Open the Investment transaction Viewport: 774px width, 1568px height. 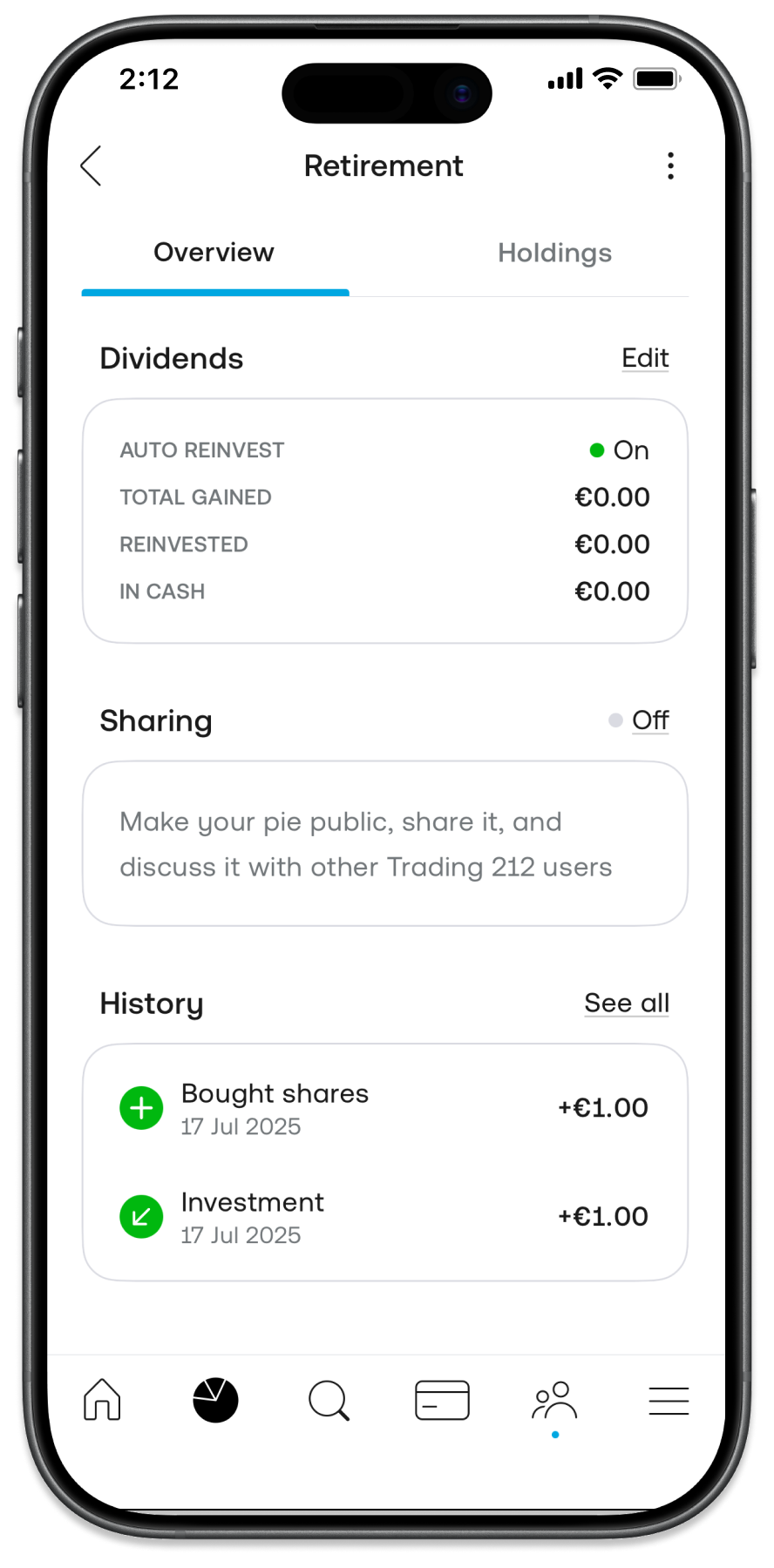tap(384, 1217)
